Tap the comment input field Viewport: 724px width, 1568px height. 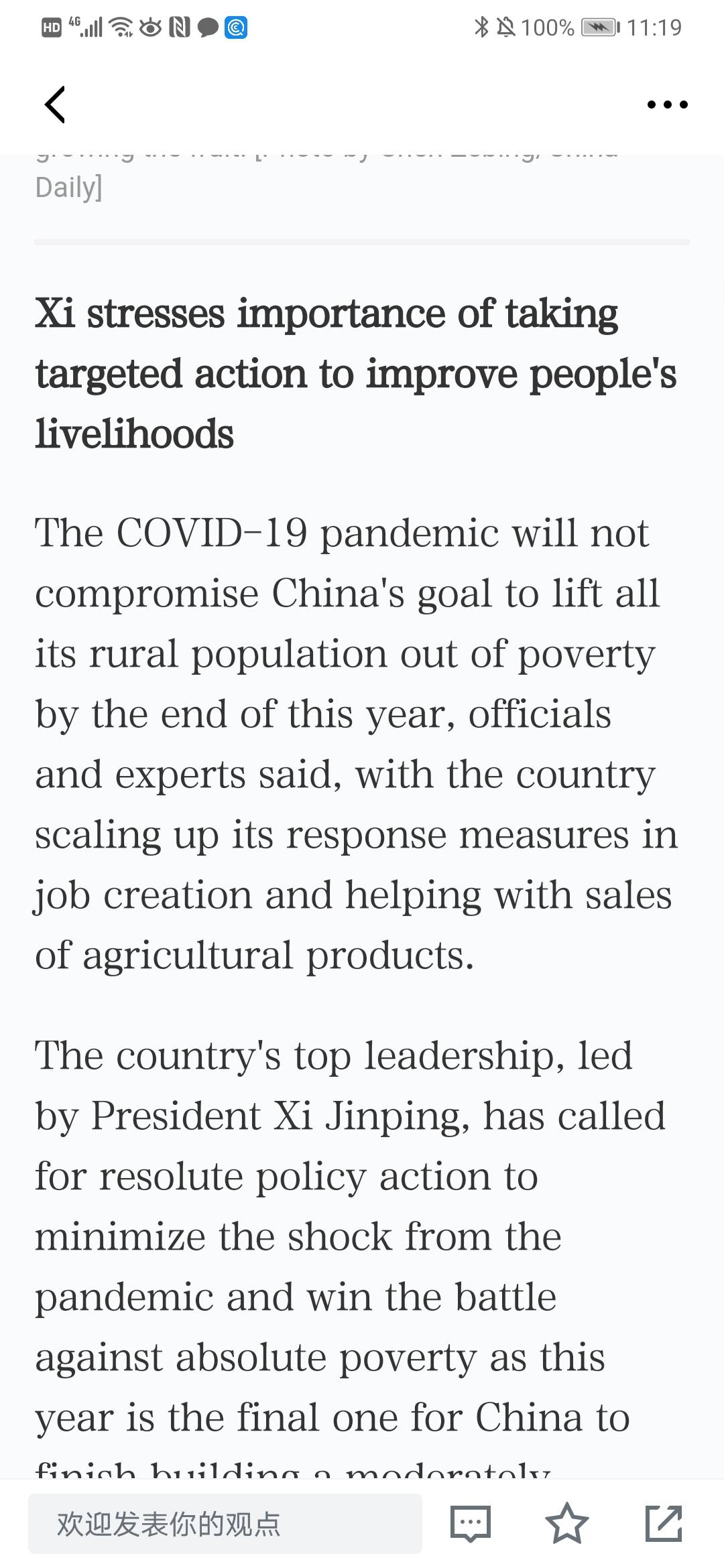225,1523
